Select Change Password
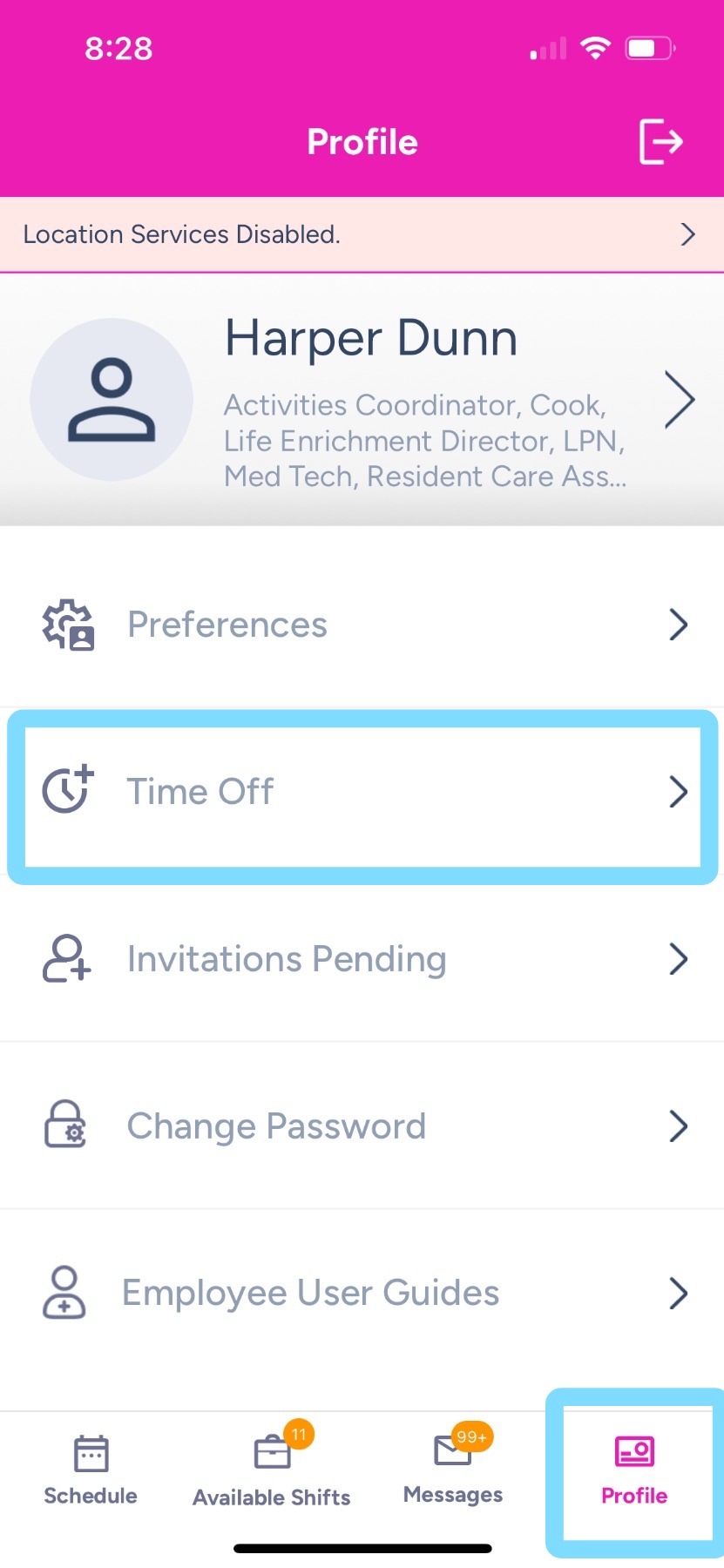The image size is (724, 1568). click(x=362, y=1126)
